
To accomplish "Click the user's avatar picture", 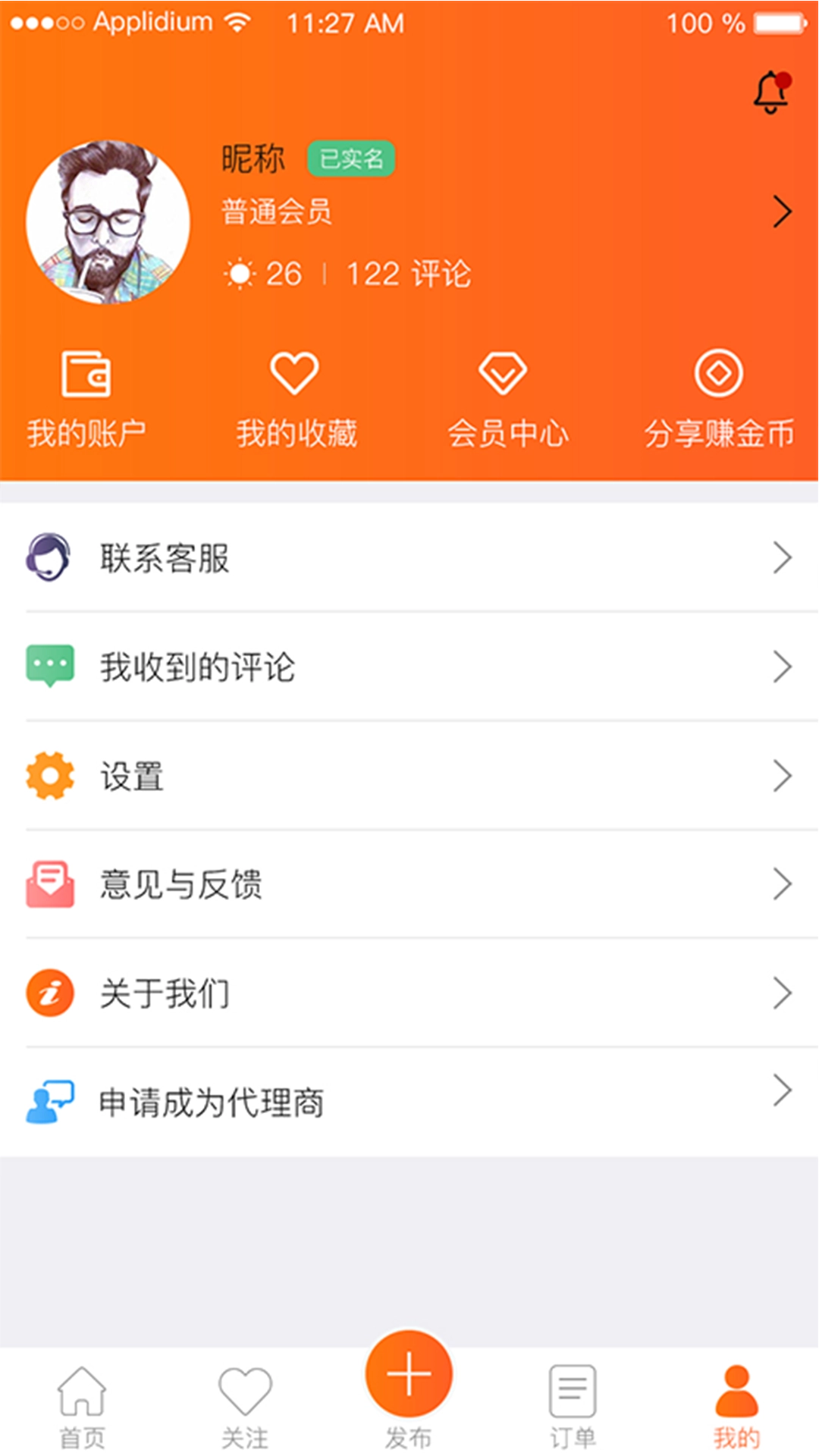I will tap(110, 220).
